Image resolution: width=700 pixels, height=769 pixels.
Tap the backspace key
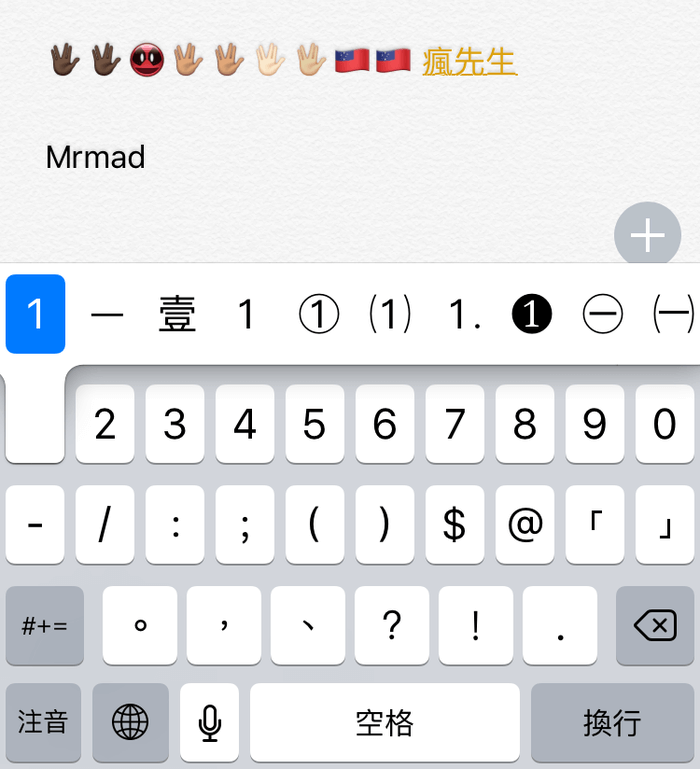(x=655, y=626)
